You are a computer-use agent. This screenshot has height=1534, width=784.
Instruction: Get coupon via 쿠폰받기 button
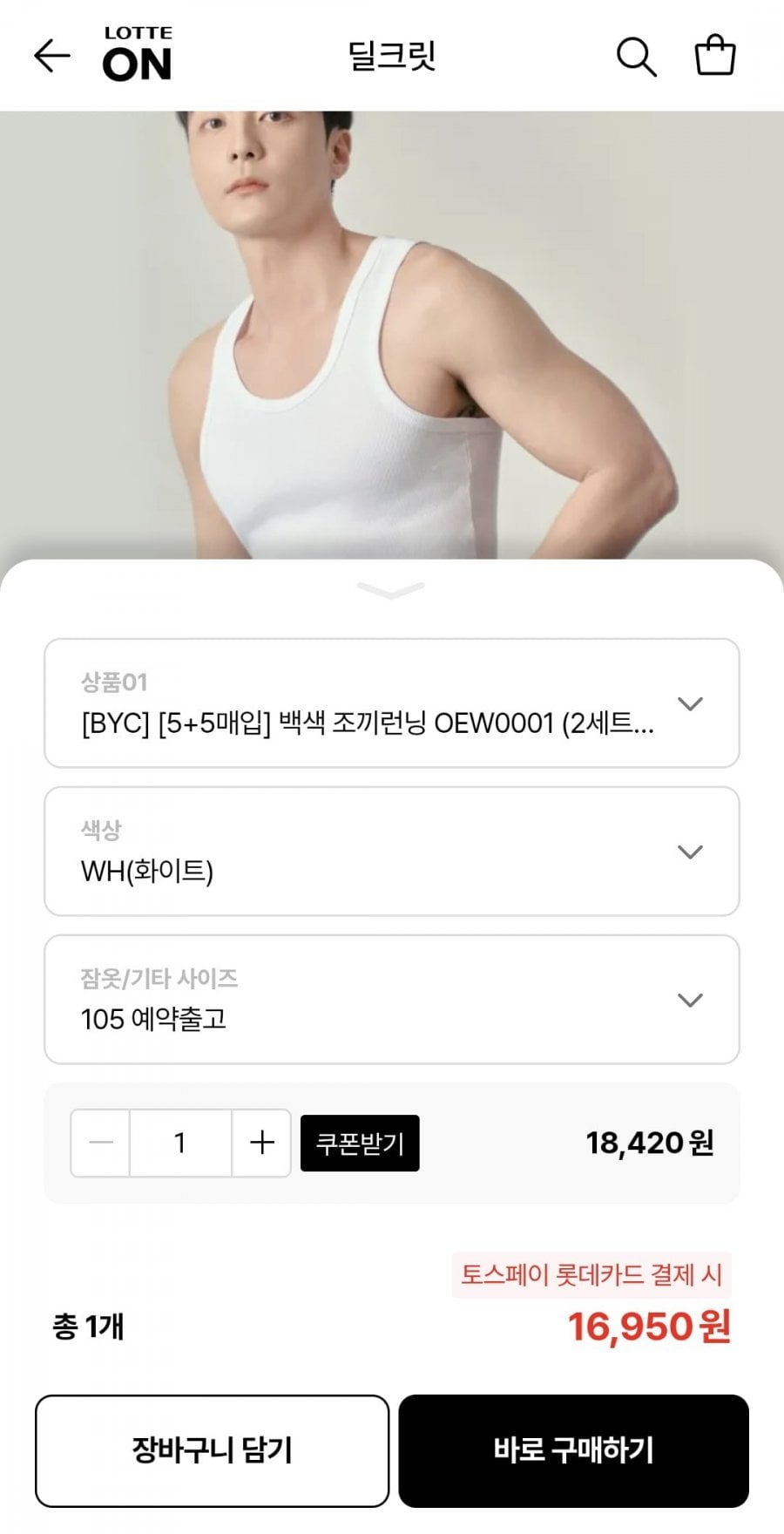click(x=360, y=1143)
